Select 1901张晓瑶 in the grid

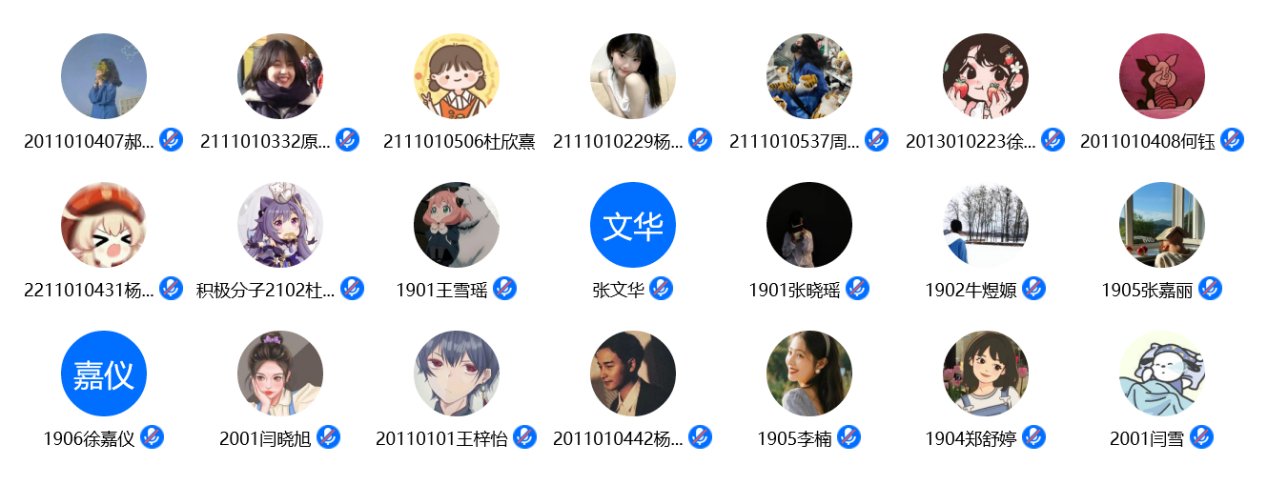point(809,225)
